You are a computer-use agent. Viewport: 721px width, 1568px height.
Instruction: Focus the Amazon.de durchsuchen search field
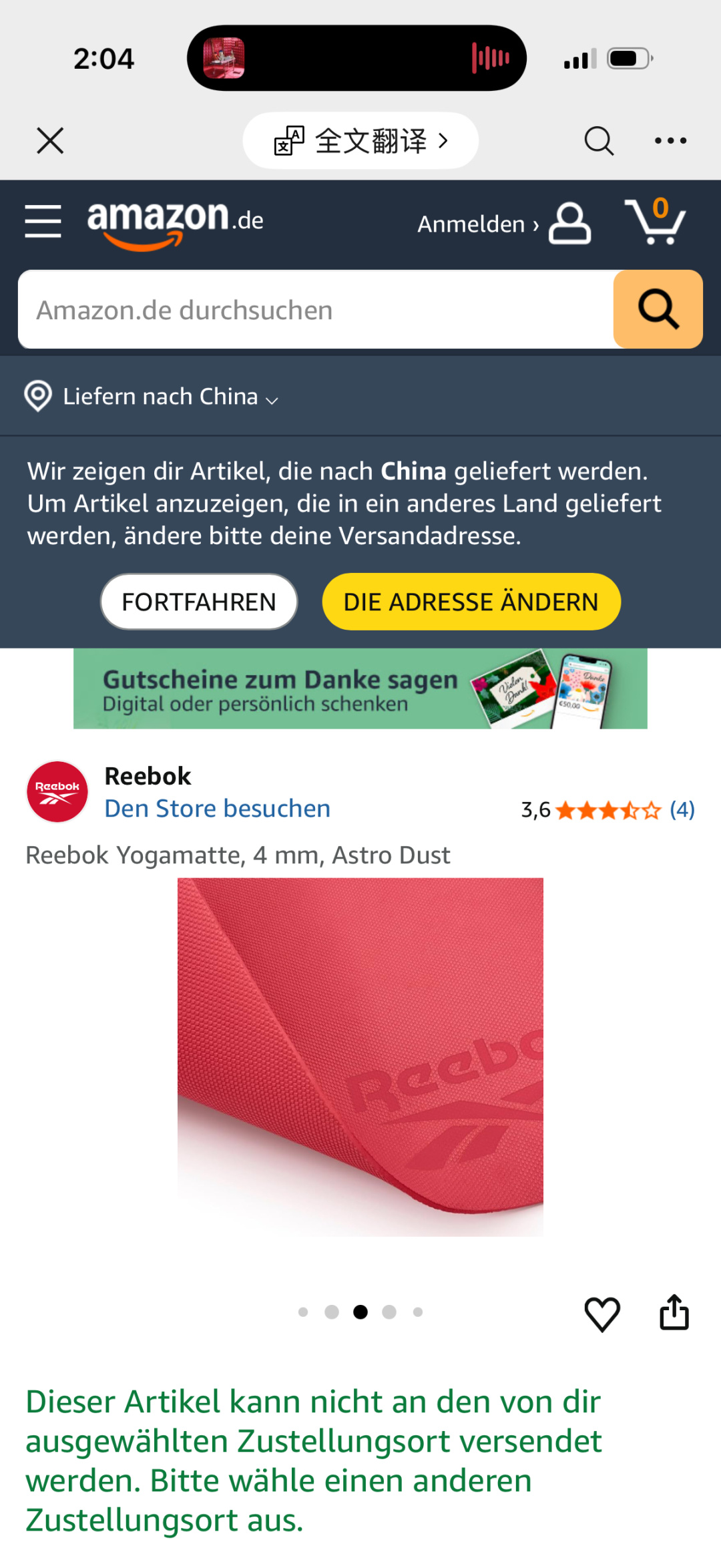click(315, 310)
